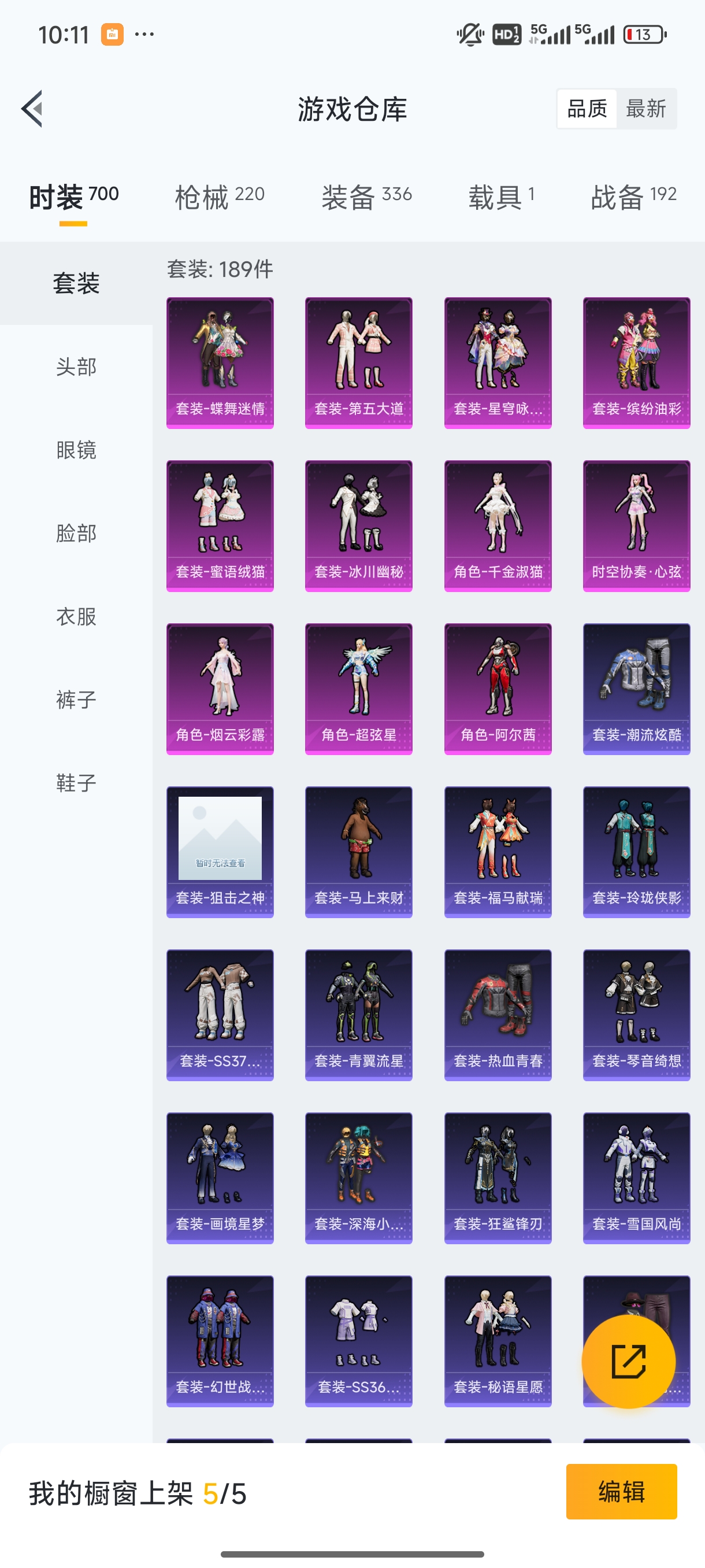
Task: Switch to the 装备 tab
Action: (366, 197)
